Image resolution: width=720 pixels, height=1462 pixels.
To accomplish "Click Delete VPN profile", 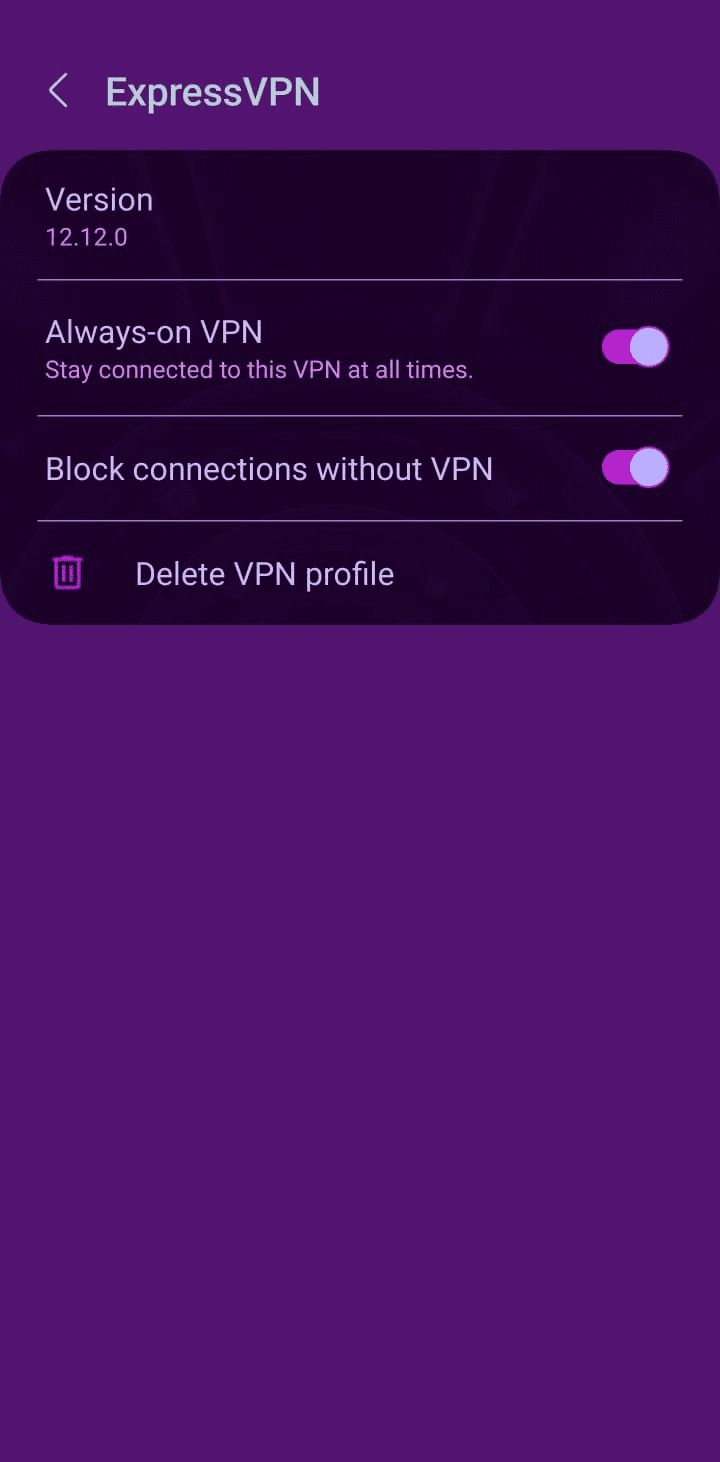I will 263,573.
